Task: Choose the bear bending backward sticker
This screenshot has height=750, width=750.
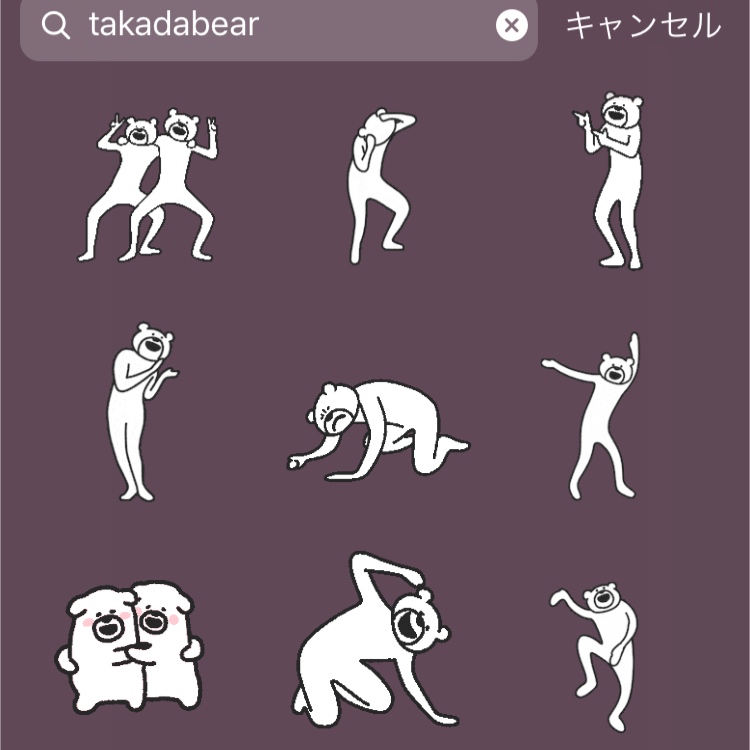Action: coord(378,185)
